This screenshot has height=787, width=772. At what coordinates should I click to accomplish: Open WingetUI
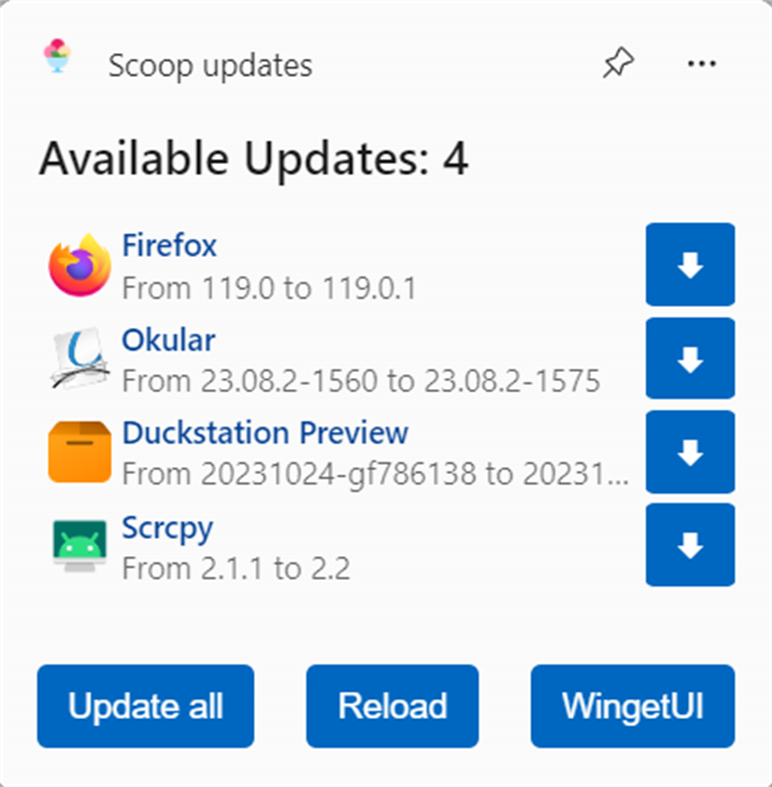coord(632,706)
